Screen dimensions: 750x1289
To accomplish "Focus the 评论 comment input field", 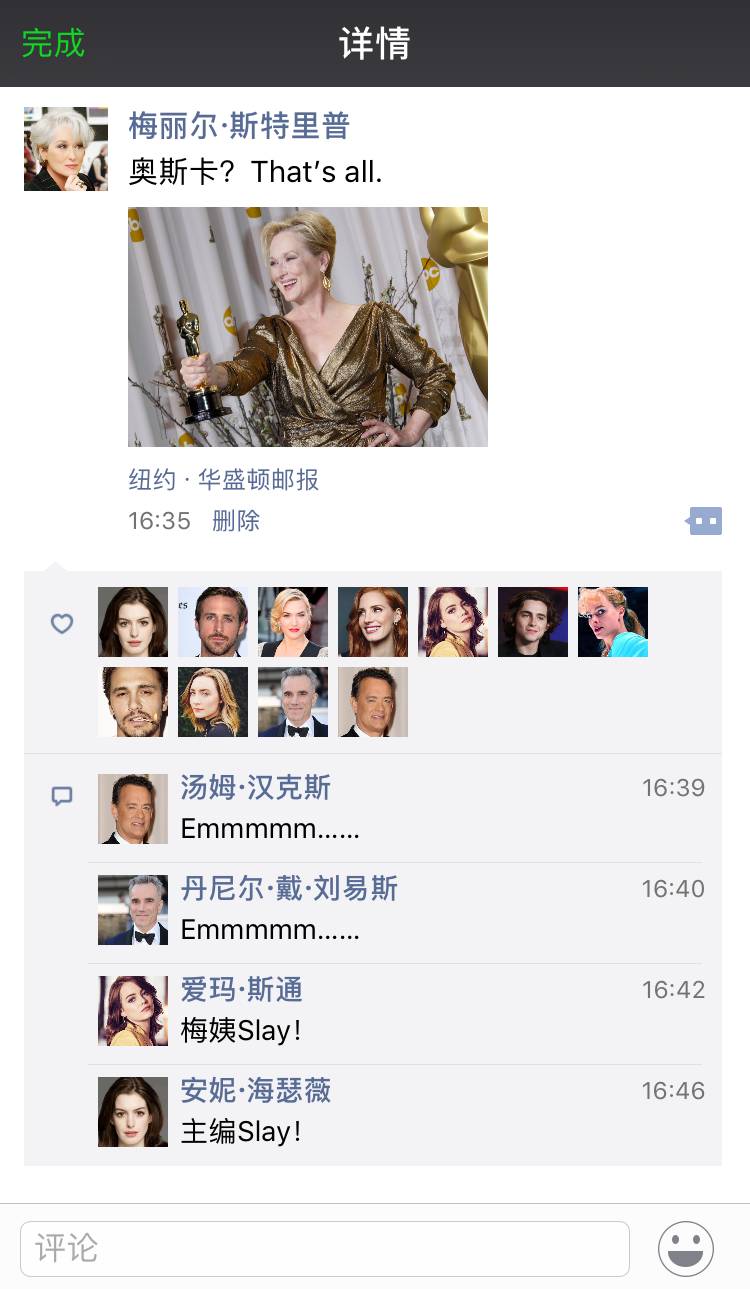I will coord(324,1249).
